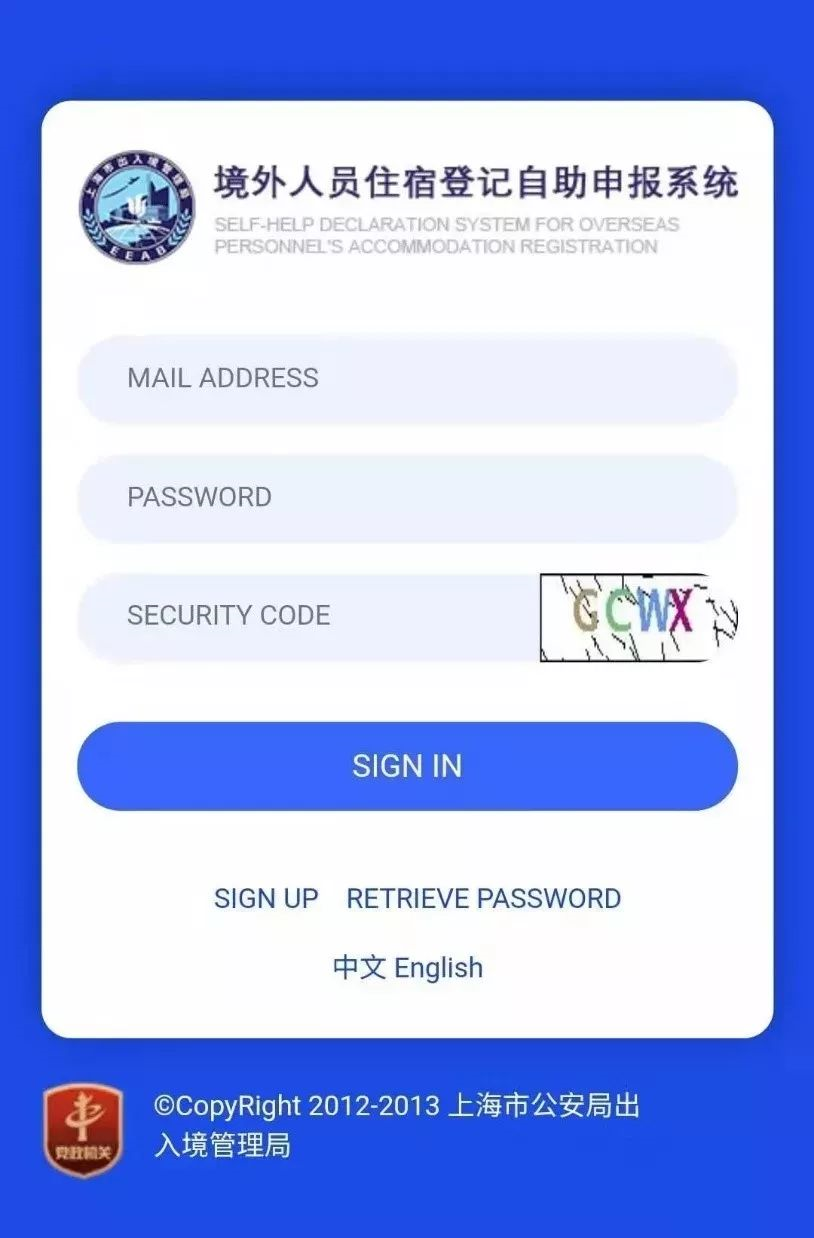
Task: Open RETRIEVE PASSWORD link
Action: point(483,898)
